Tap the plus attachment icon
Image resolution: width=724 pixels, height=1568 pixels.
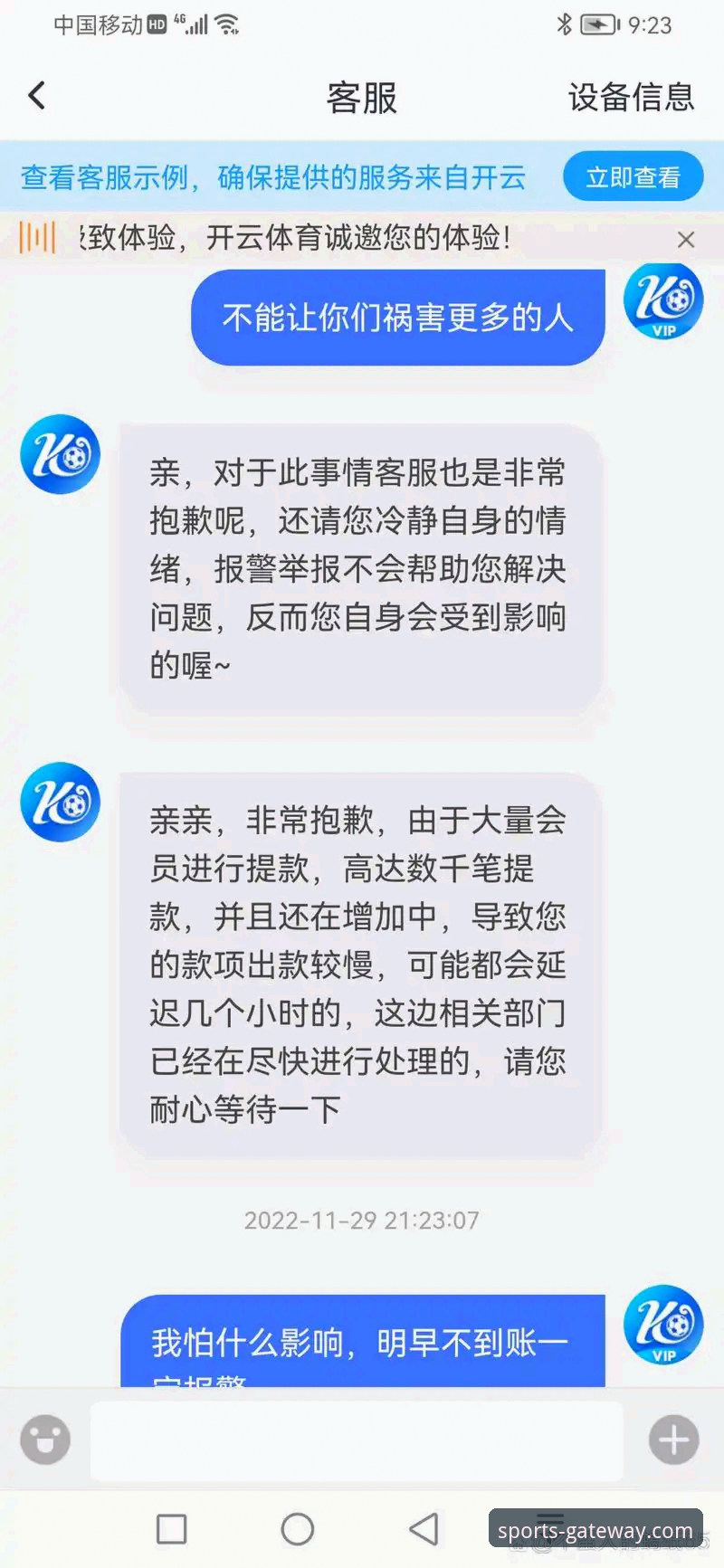click(x=672, y=1440)
